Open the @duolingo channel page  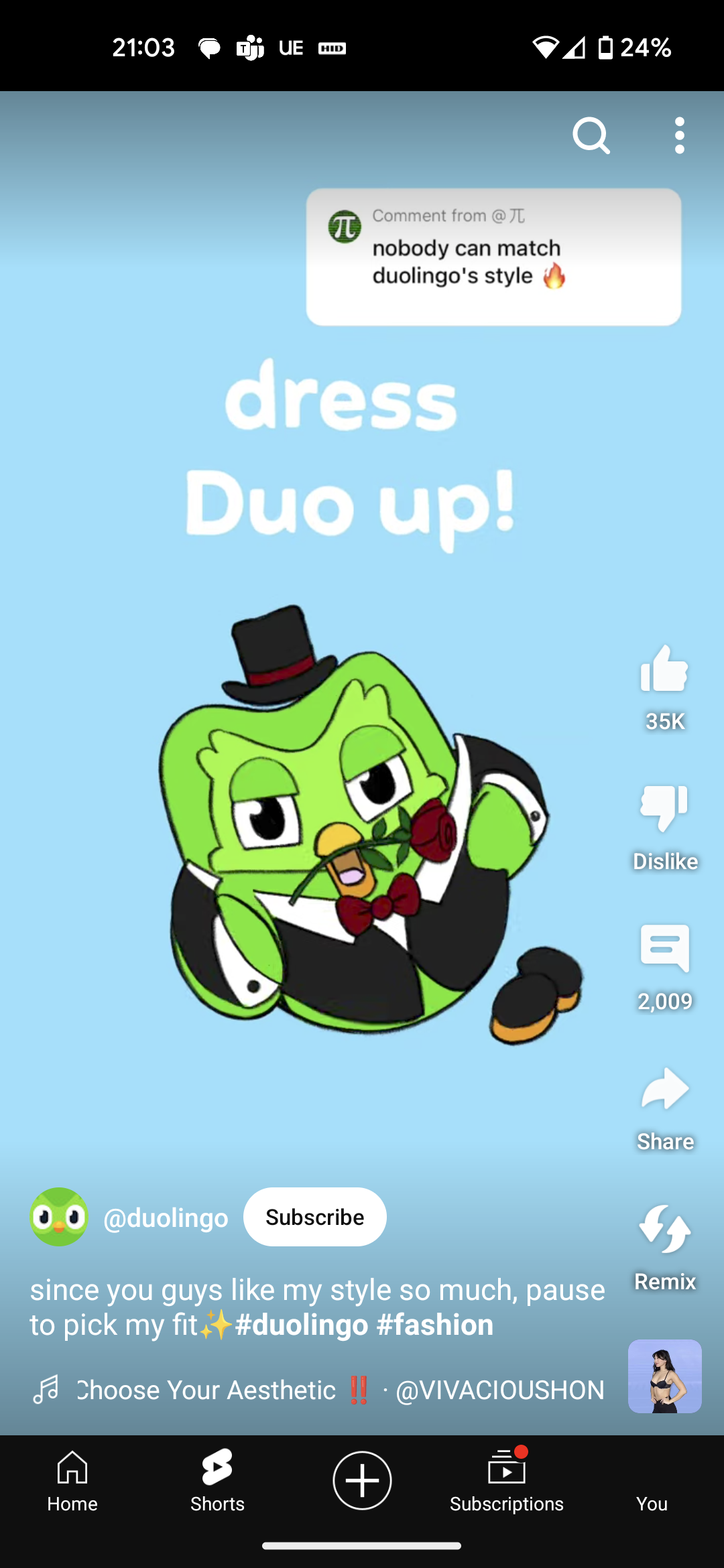166,1218
